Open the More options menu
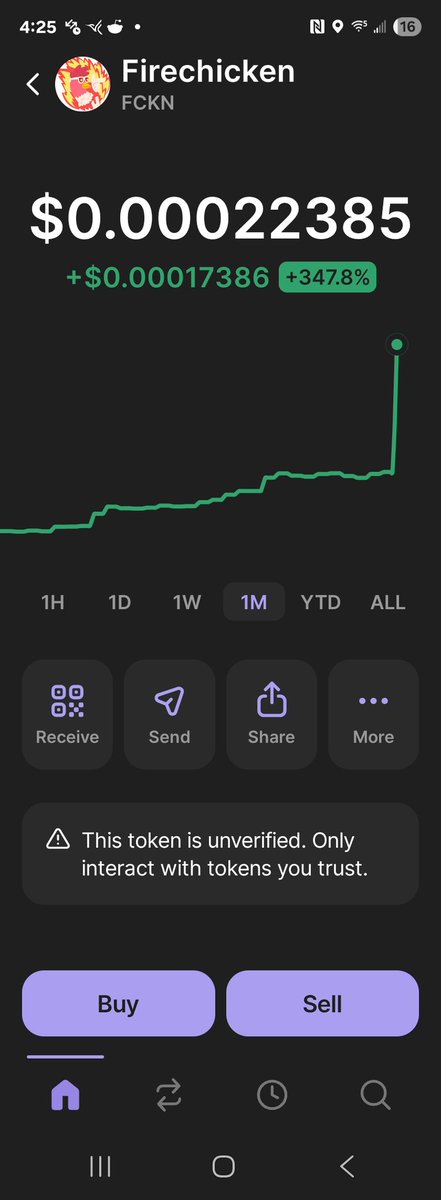 pos(373,714)
